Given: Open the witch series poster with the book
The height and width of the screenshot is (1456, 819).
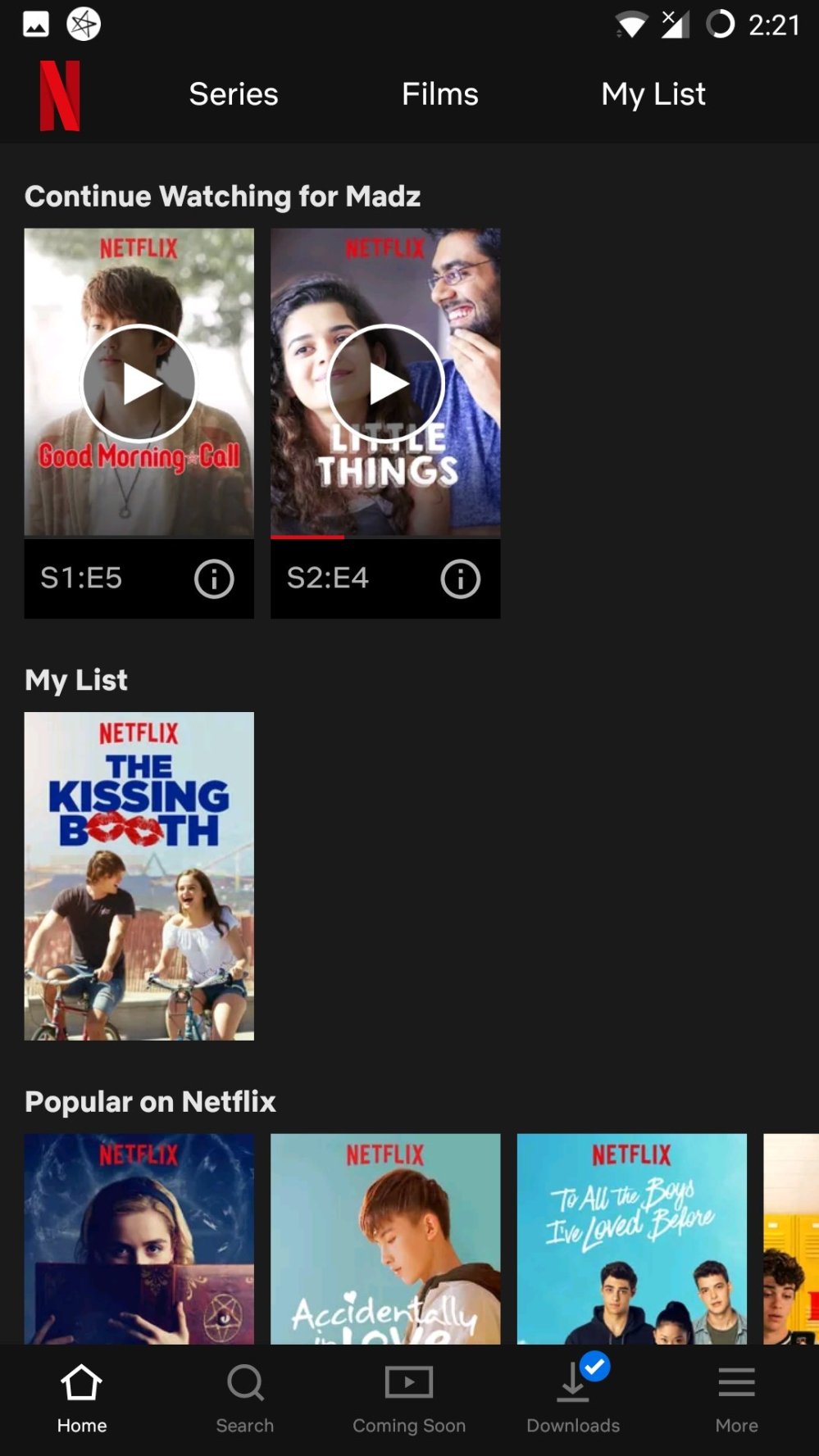Looking at the screenshot, I should 139,1238.
